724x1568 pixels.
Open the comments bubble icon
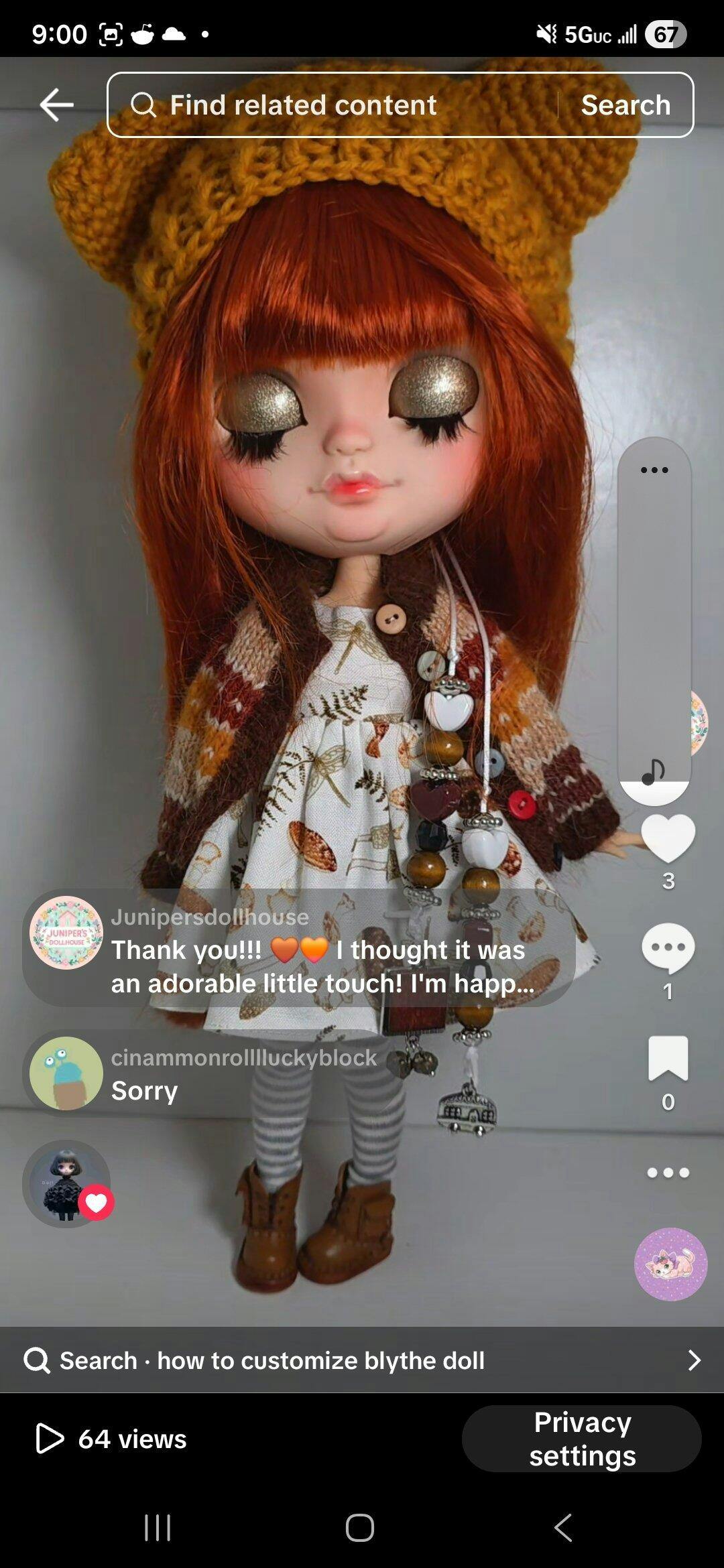pos(668,948)
